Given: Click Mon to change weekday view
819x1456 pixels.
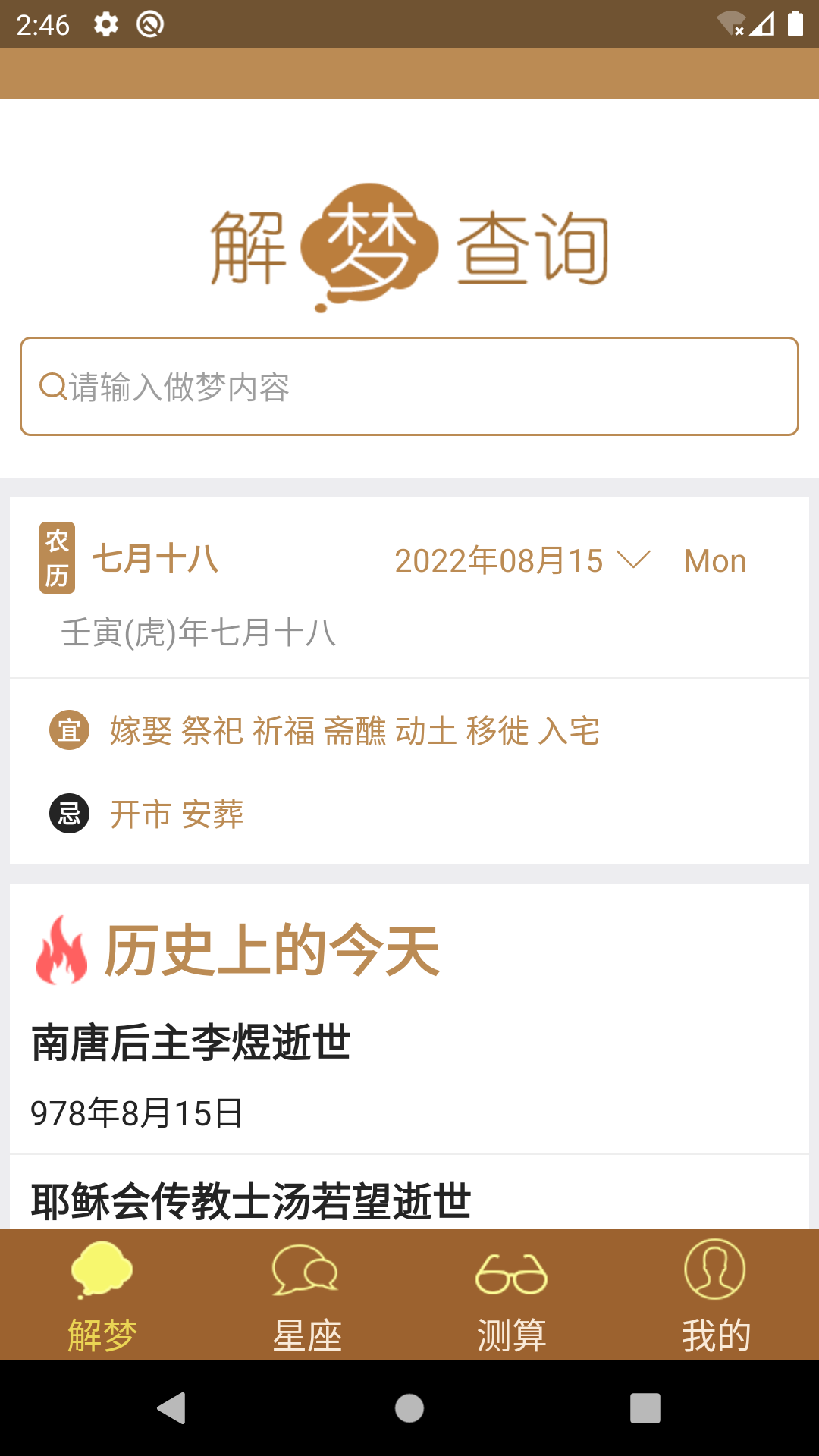Looking at the screenshot, I should click(x=714, y=561).
